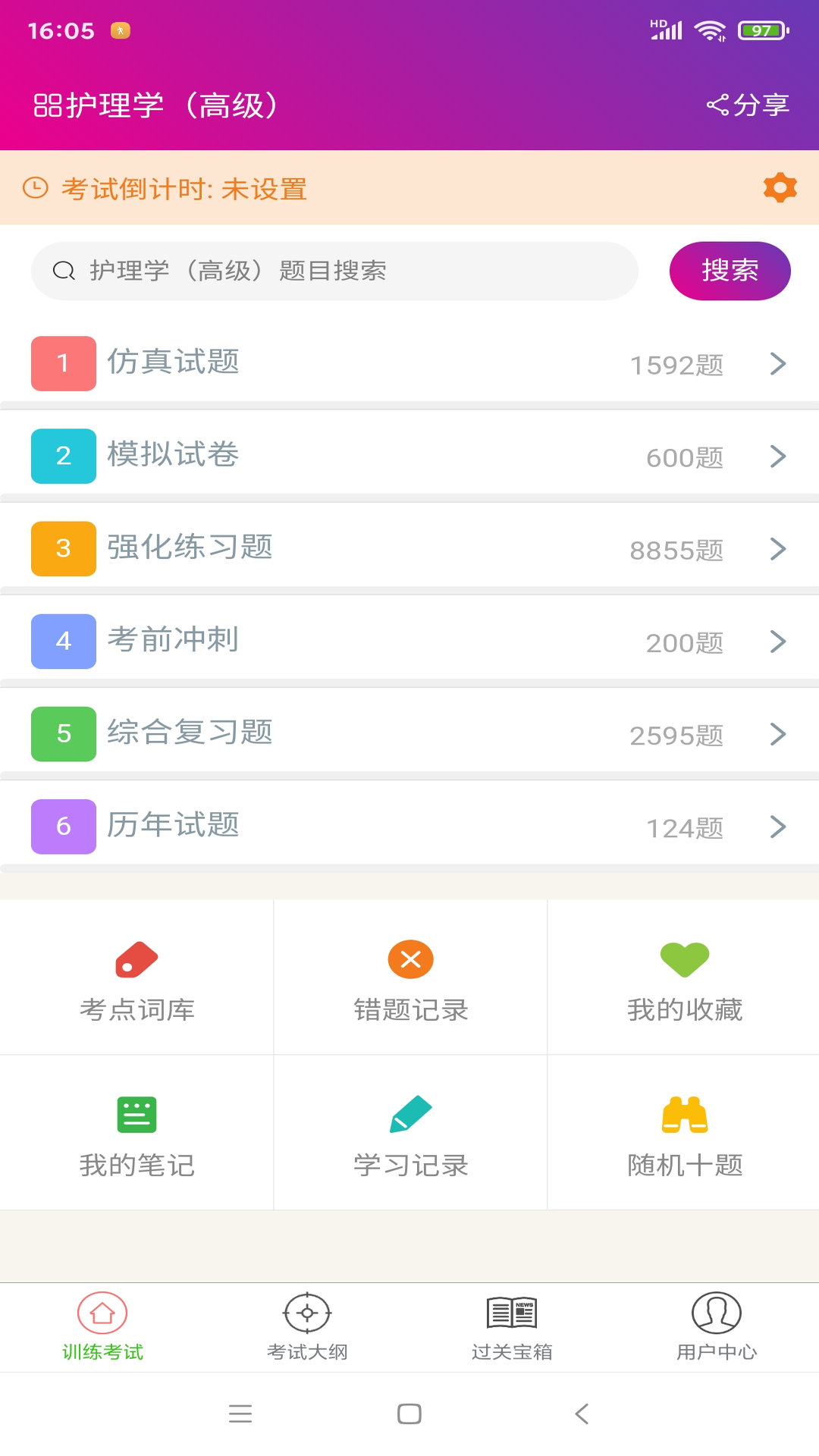Open countdown settings gear icon

click(x=780, y=187)
